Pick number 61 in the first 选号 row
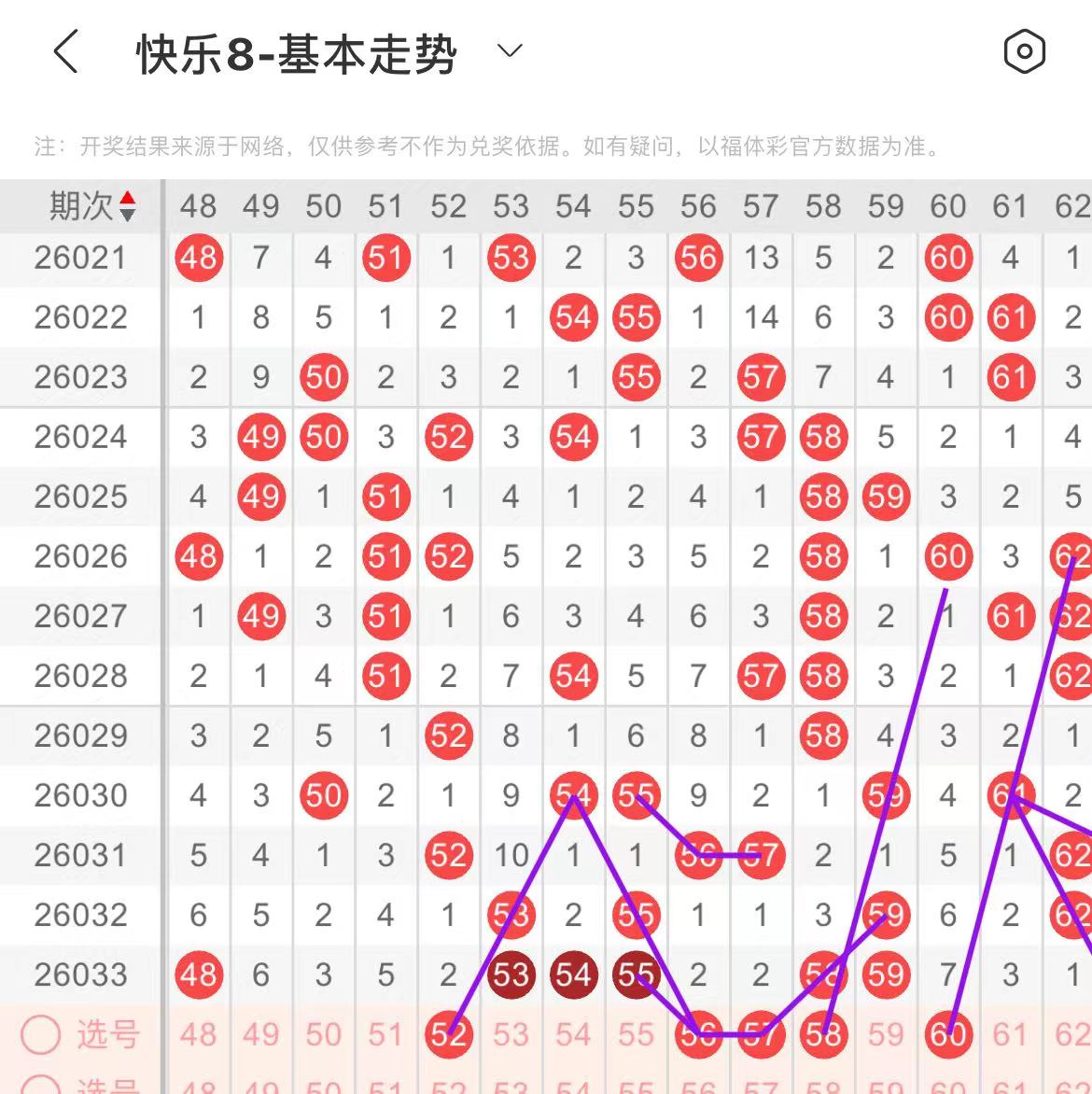 pyautogui.click(x=1011, y=1034)
